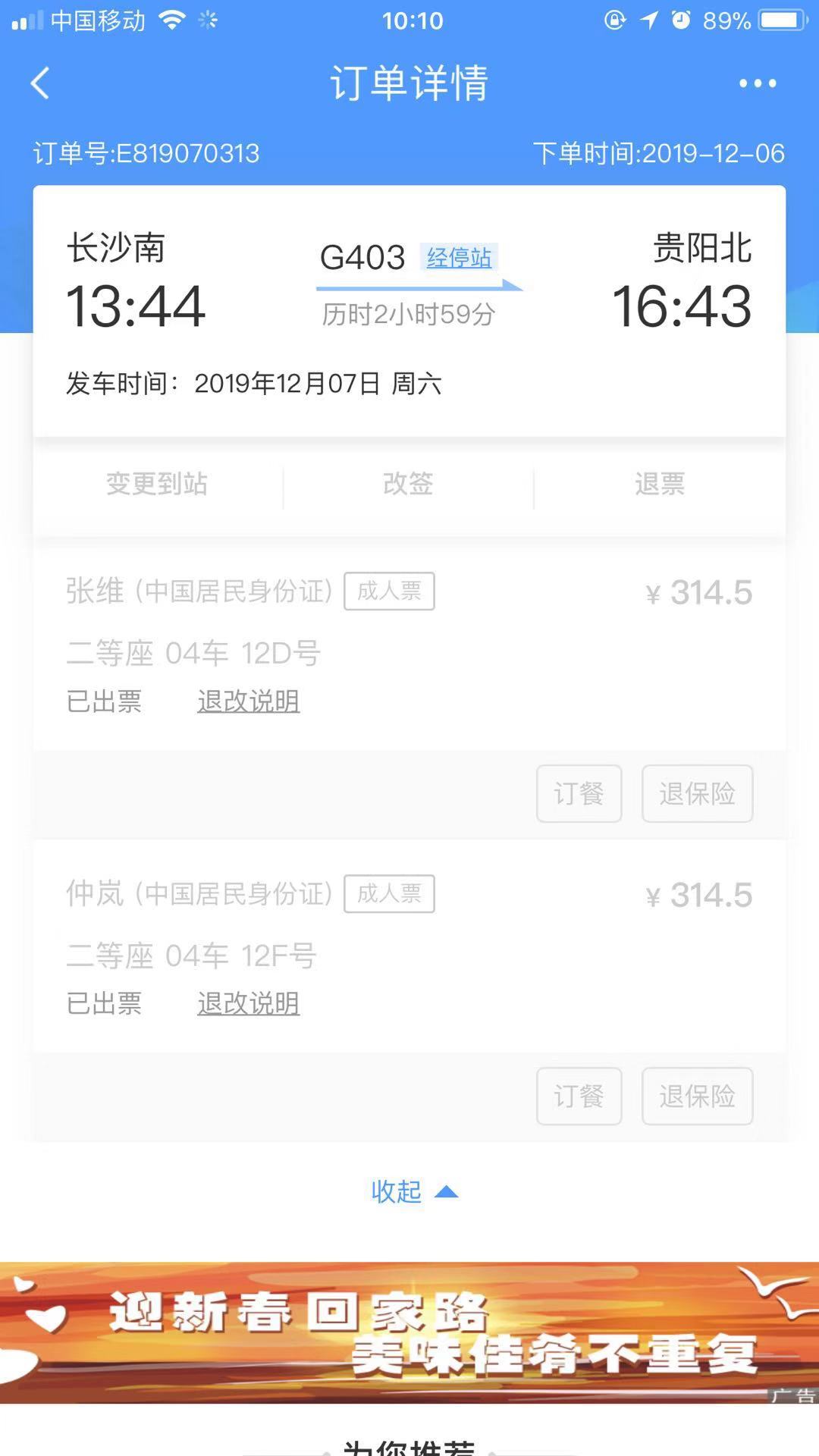This screenshot has height=1456, width=819.
Task: Go back from order details
Action: (40, 83)
